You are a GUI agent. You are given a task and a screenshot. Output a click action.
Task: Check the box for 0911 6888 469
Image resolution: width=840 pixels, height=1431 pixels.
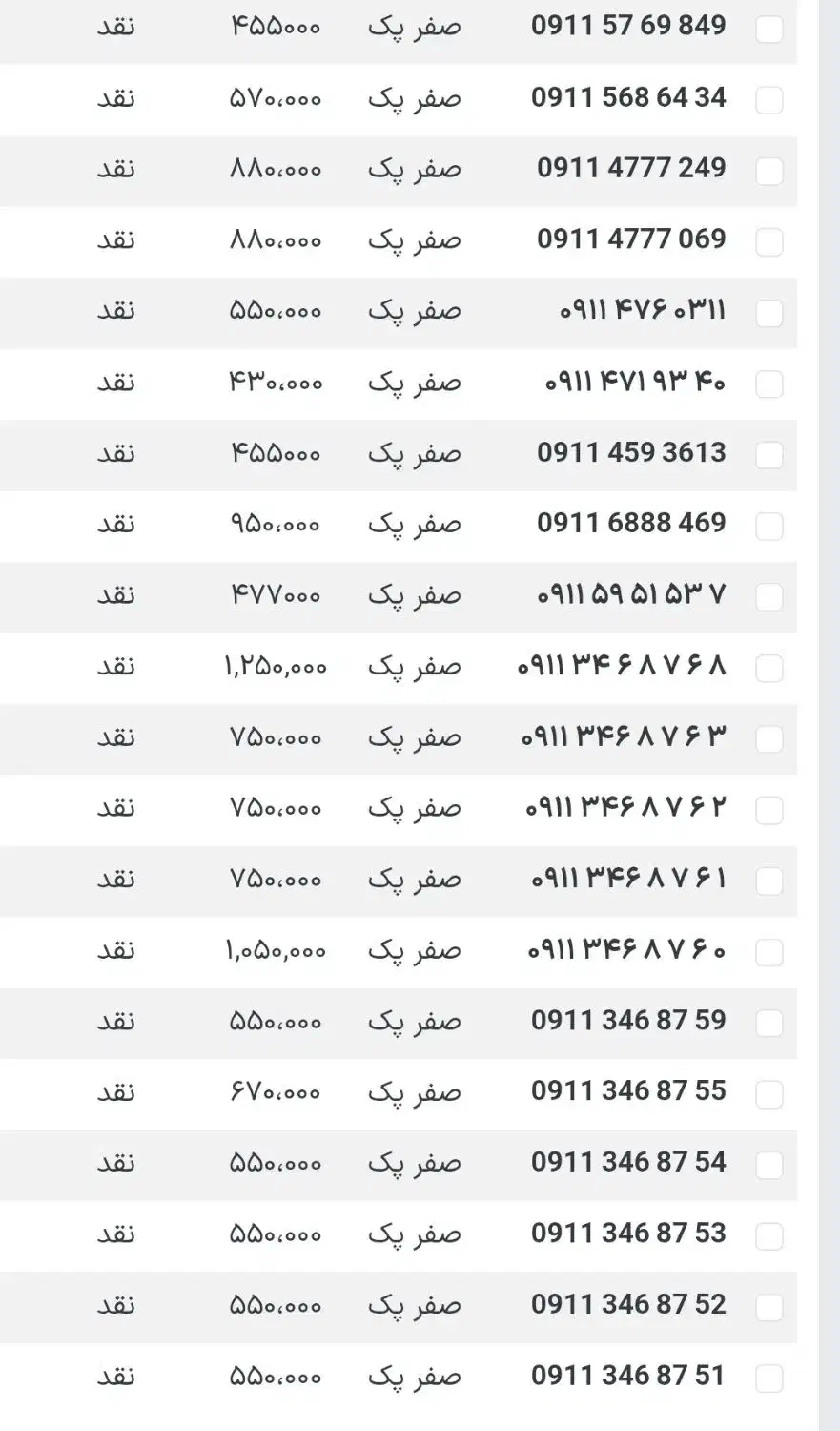coord(768,526)
